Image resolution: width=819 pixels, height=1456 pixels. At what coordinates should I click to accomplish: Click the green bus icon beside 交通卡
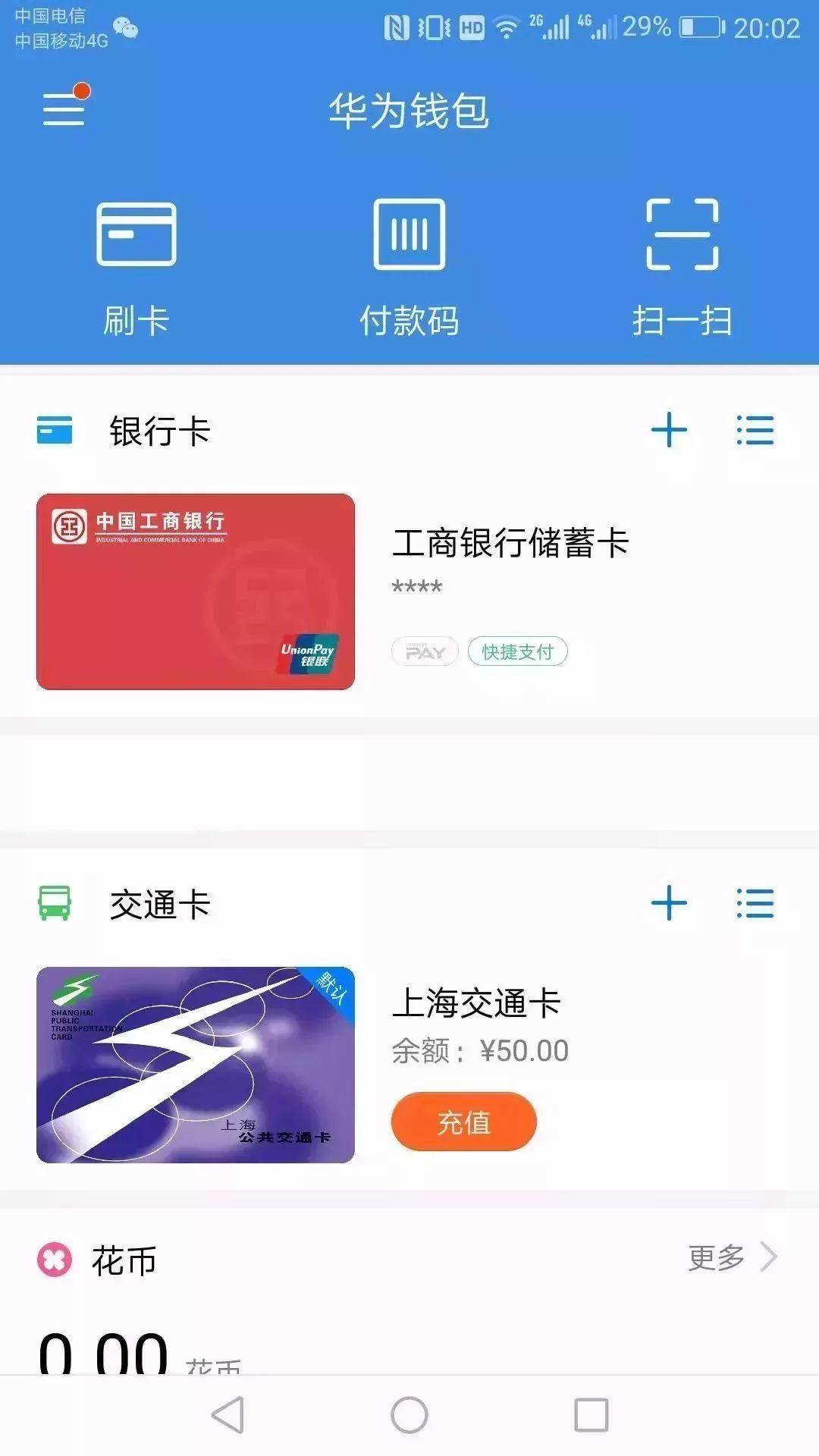pos(53,902)
